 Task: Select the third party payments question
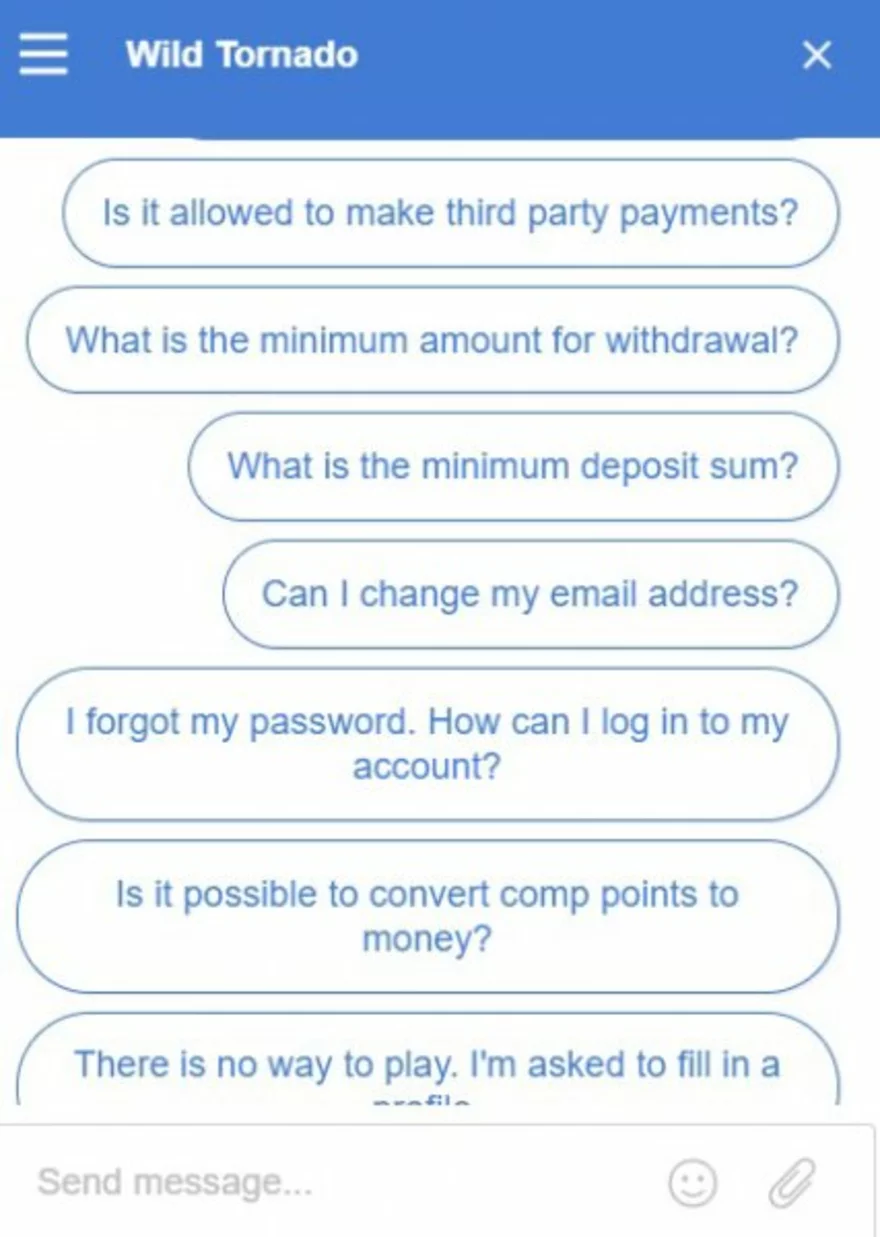click(450, 214)
